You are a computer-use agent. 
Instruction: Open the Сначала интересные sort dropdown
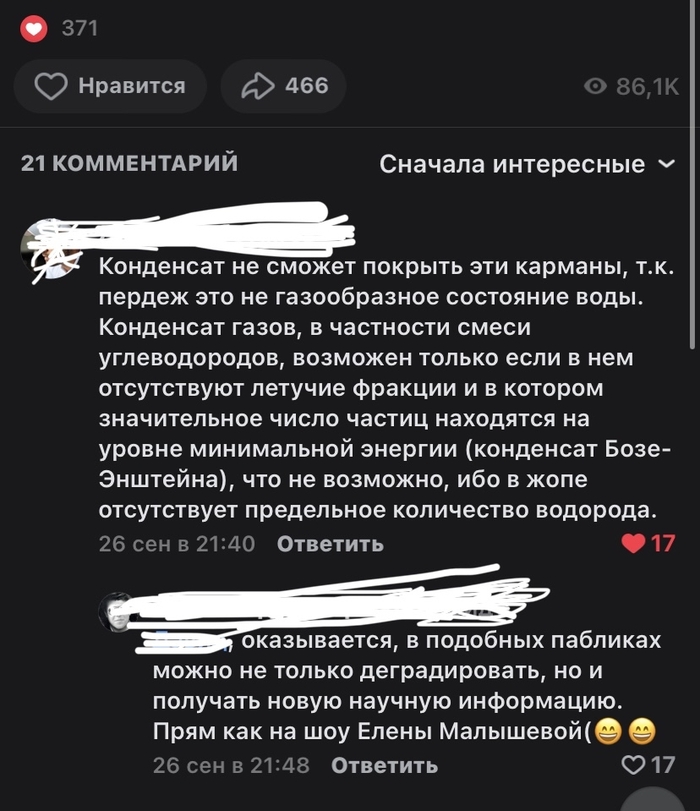pos(527,164)
